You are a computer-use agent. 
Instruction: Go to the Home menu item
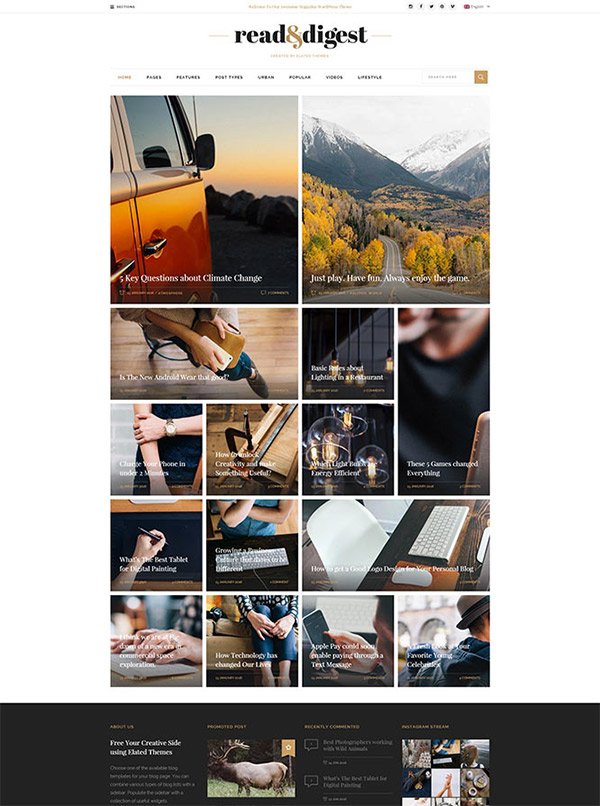(x=124, y=77)
